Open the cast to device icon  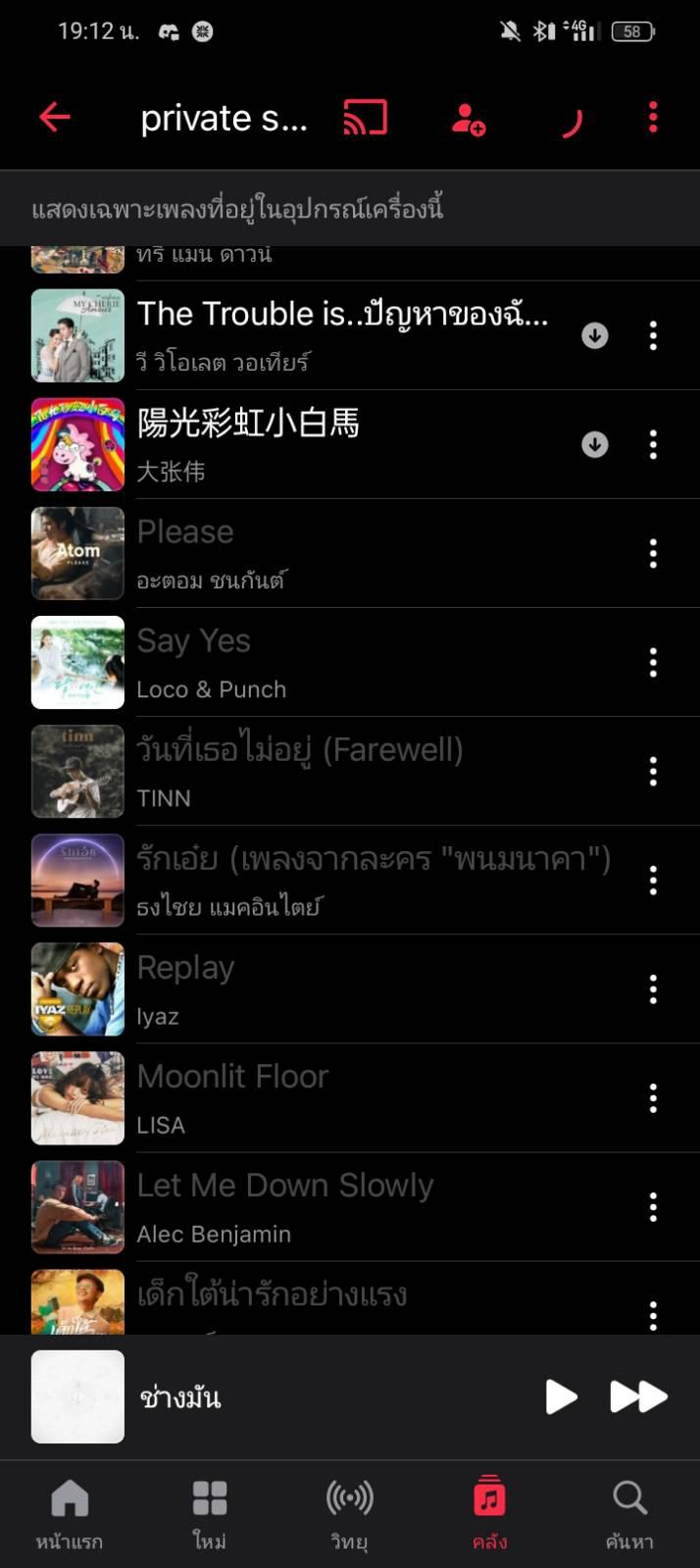366,118
